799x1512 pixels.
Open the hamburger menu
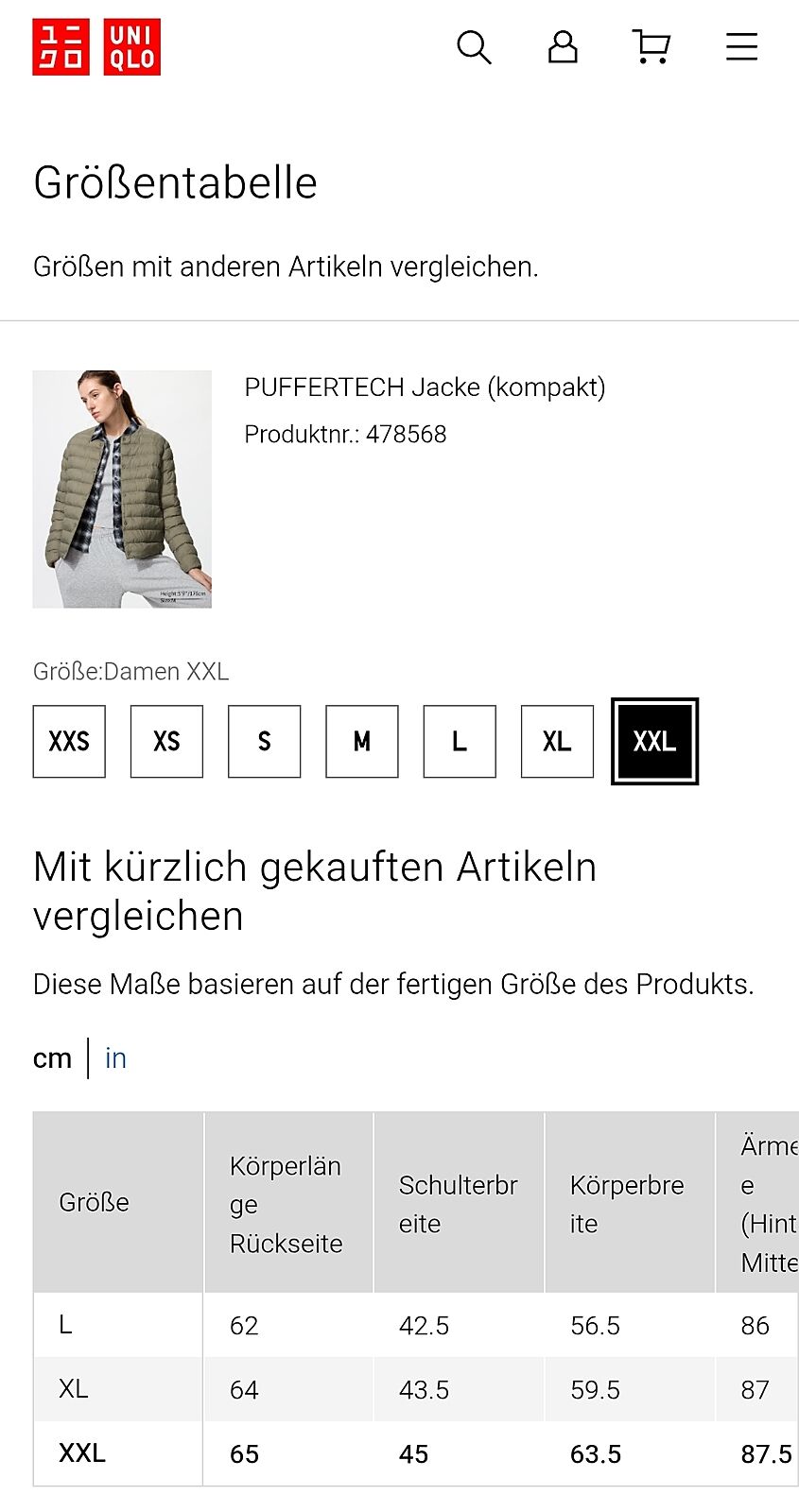[741, 46]
